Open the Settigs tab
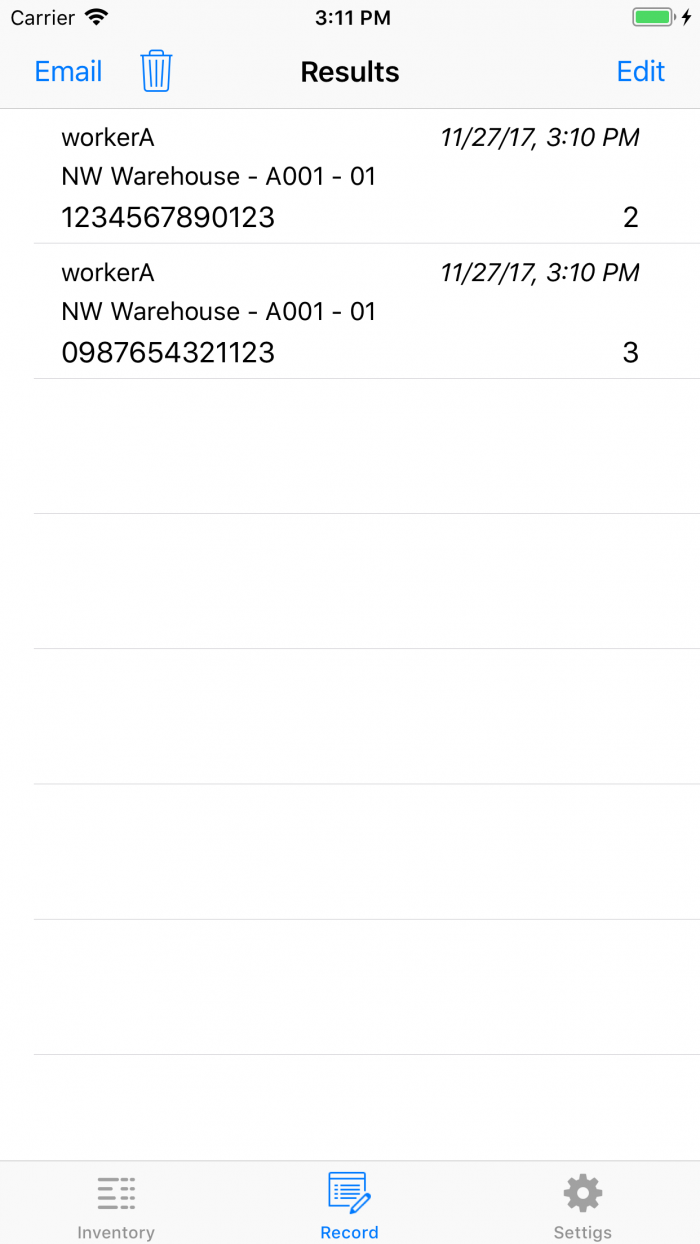Viewport: 700px width, 1244px height. tap(582, 1204)
